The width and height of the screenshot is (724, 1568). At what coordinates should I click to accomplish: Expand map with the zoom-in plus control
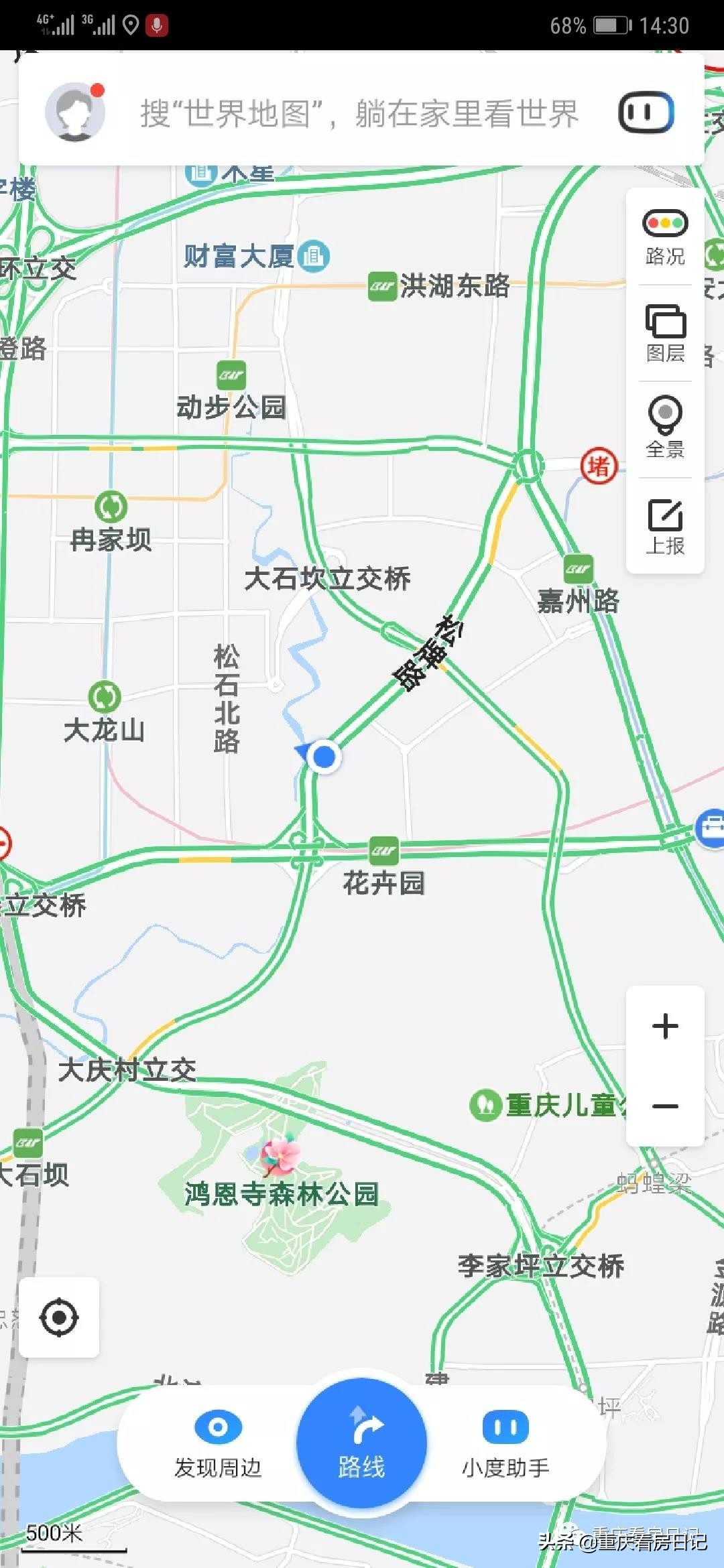[664, 1025]
